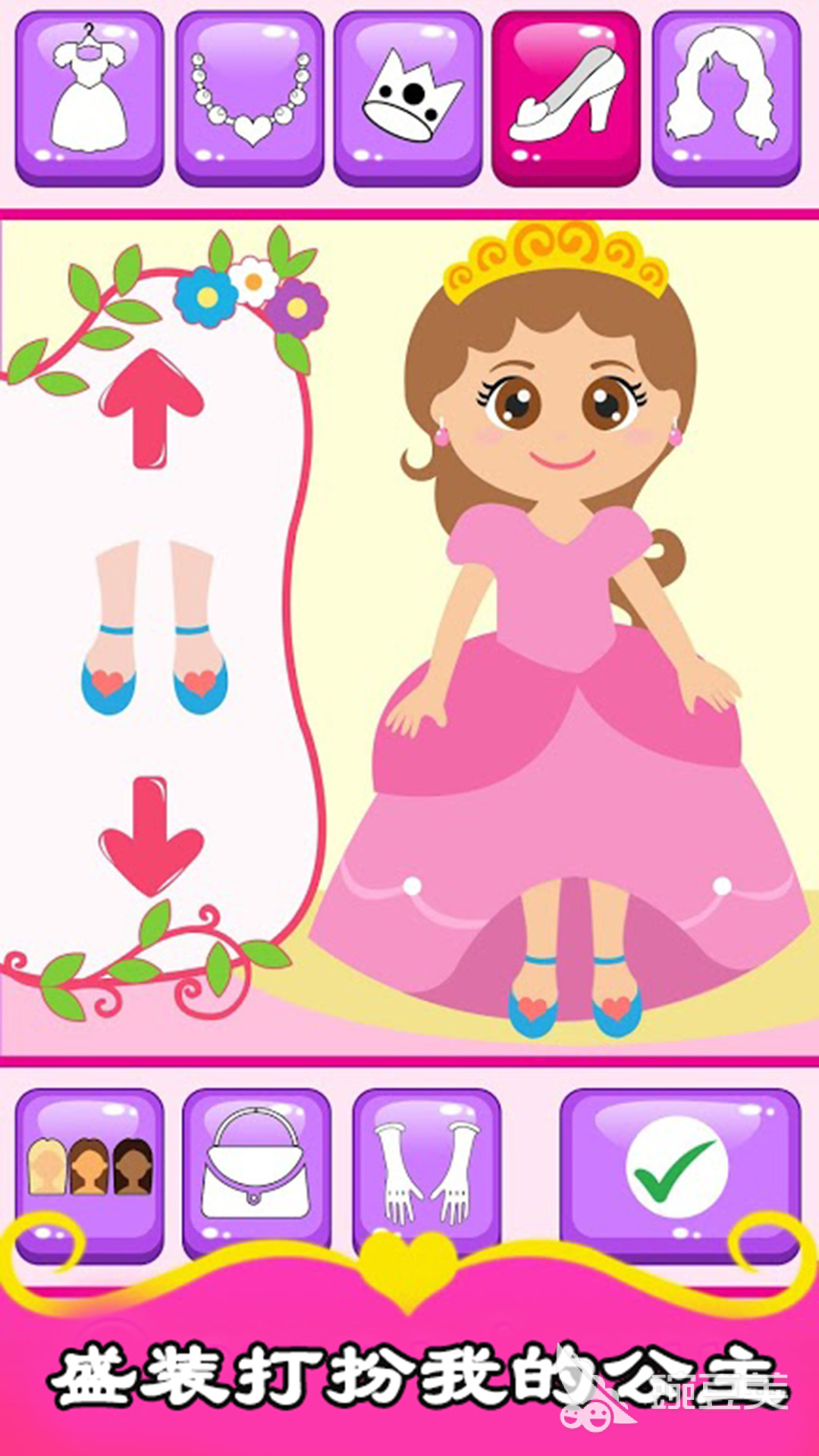Open the handbag category
The width and height of the screenshot is (819, 1456).
[256, 1168]
